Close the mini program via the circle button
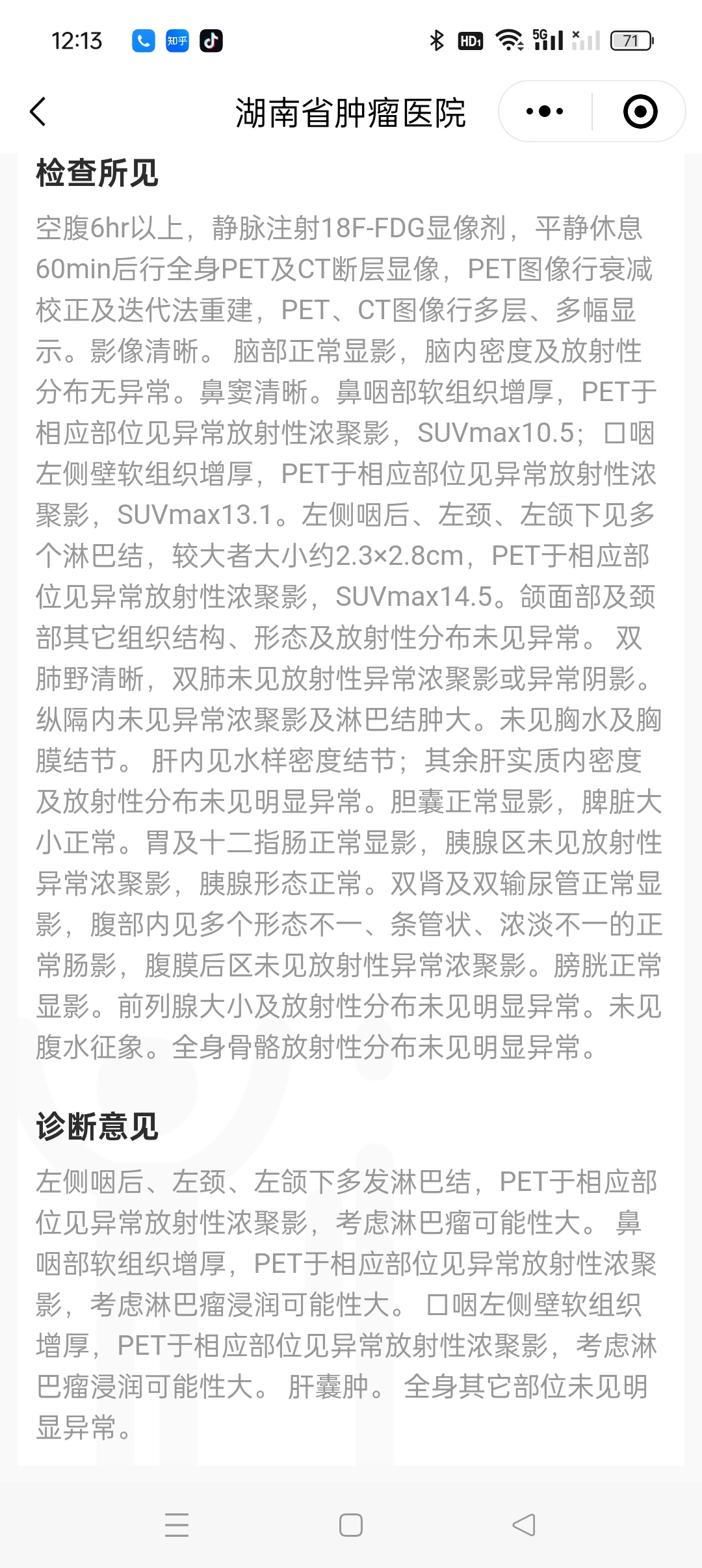702x1568 pixels. [640, 112]
